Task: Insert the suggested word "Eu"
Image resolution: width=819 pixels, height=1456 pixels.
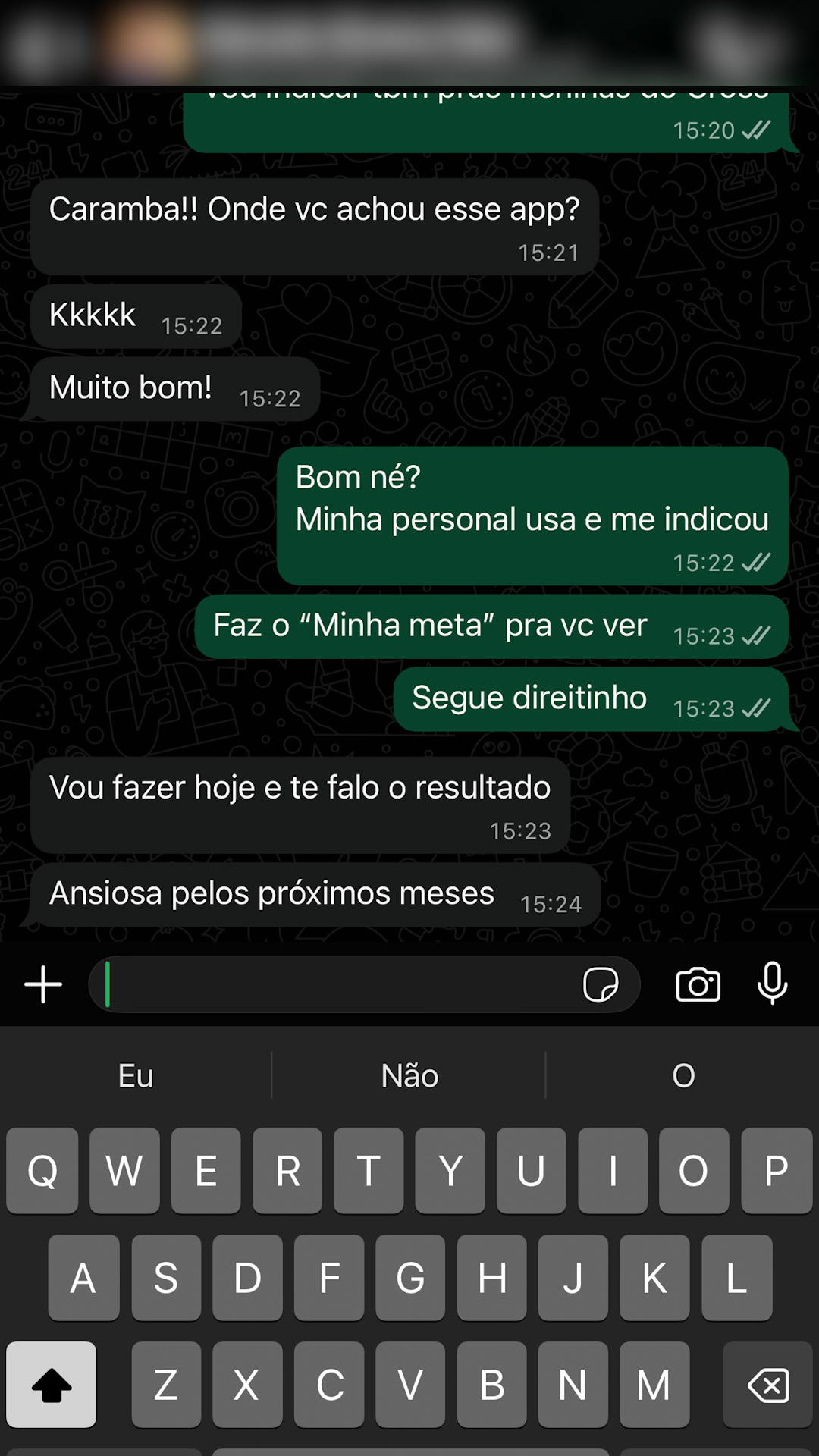Action: point(136,1075)
